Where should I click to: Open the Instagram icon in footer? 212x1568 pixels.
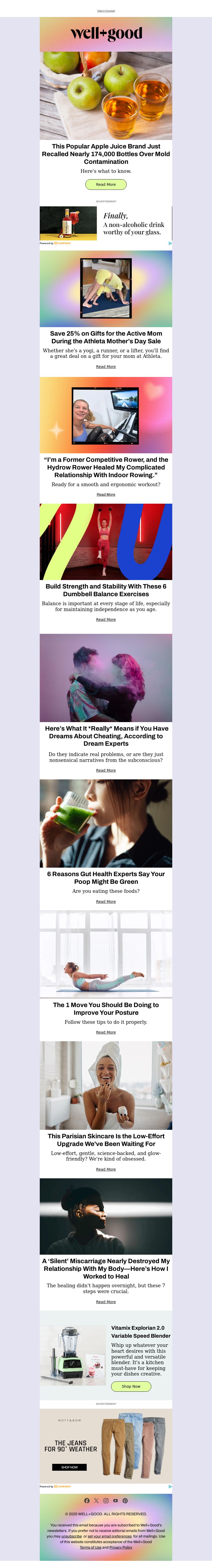coord(105,1500)
